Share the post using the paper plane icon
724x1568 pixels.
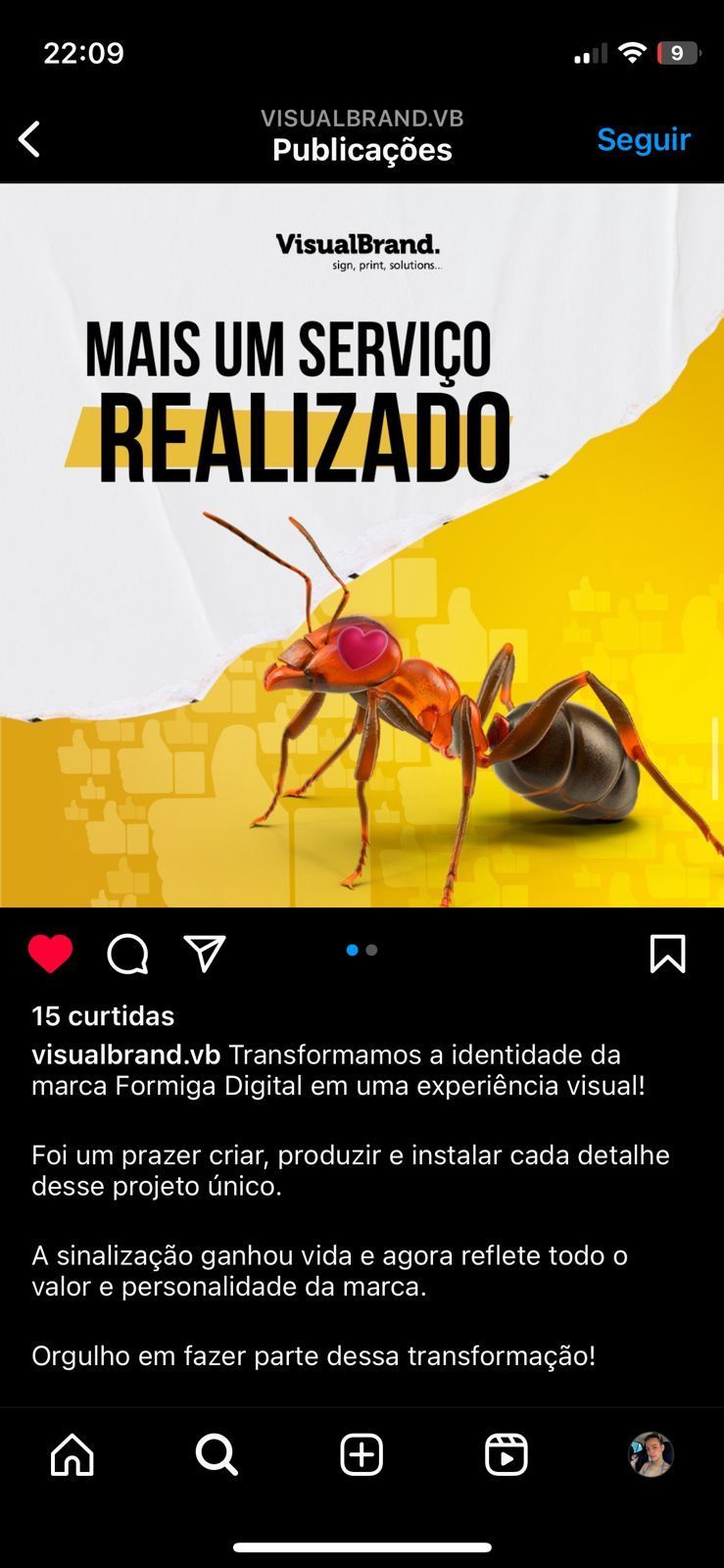pyautogui.click(x=205, y=954)
